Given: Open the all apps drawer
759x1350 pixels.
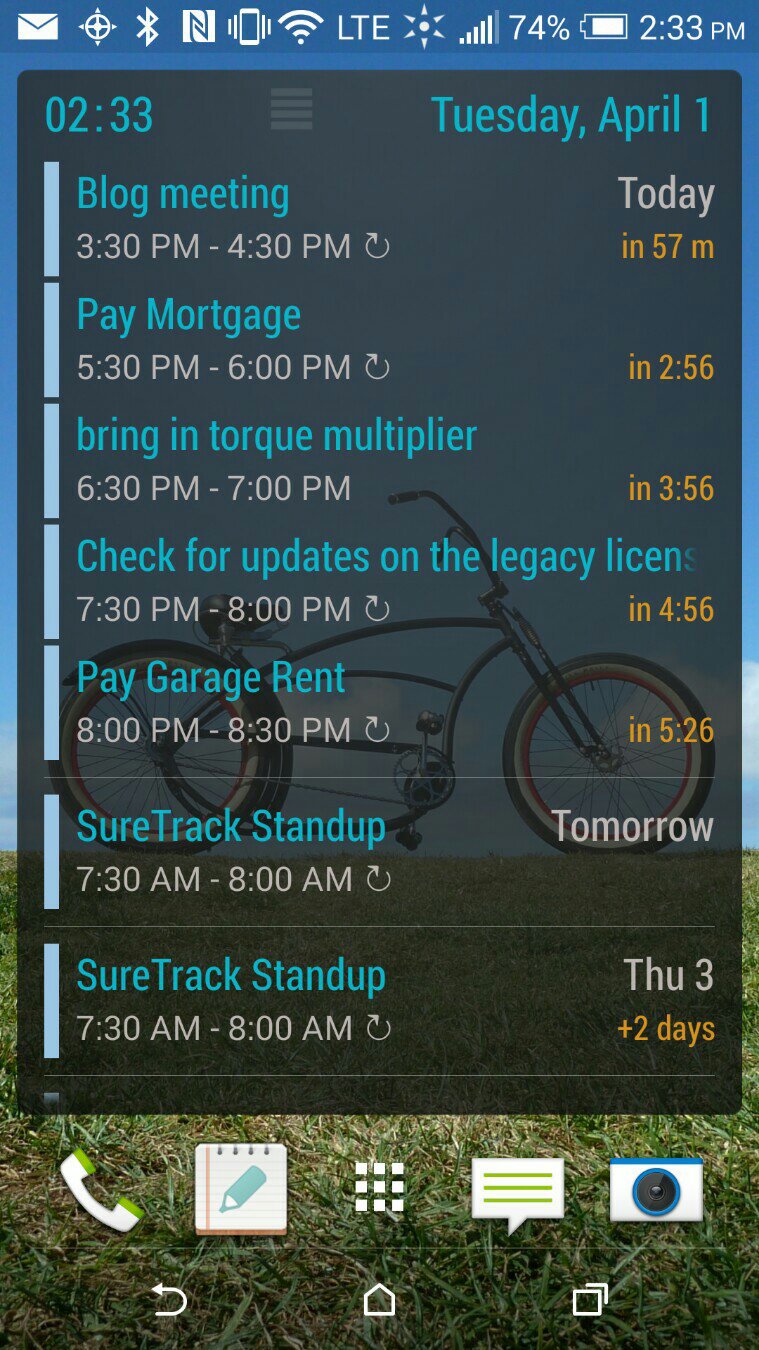Looking at the screenshot, I should pos(379,1188).
